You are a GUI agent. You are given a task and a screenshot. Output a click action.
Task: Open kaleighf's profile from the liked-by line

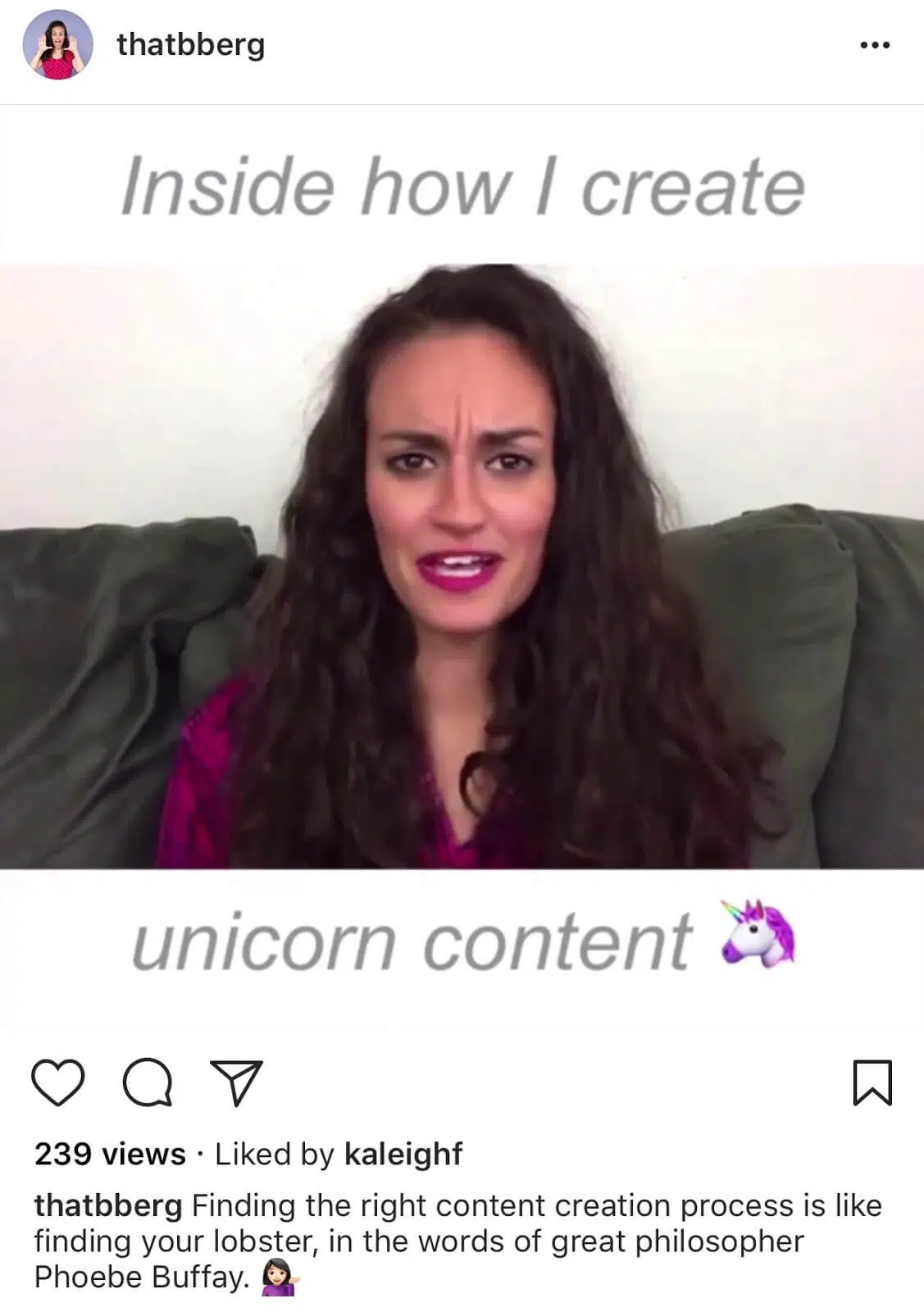[403, 1154]
